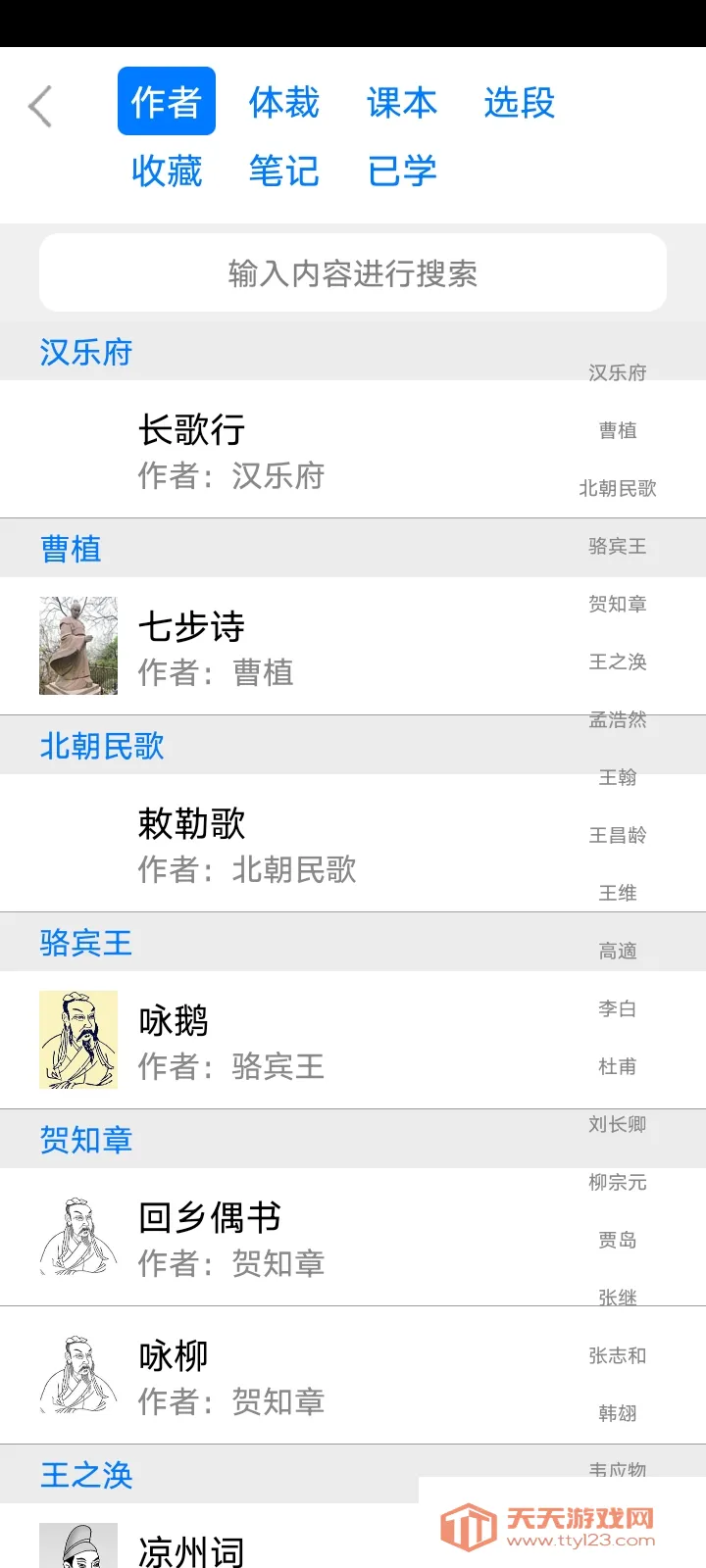Open the poem 敕勒歌
Viewport: 706px width, 1568px height.
[x=294, y=844]
